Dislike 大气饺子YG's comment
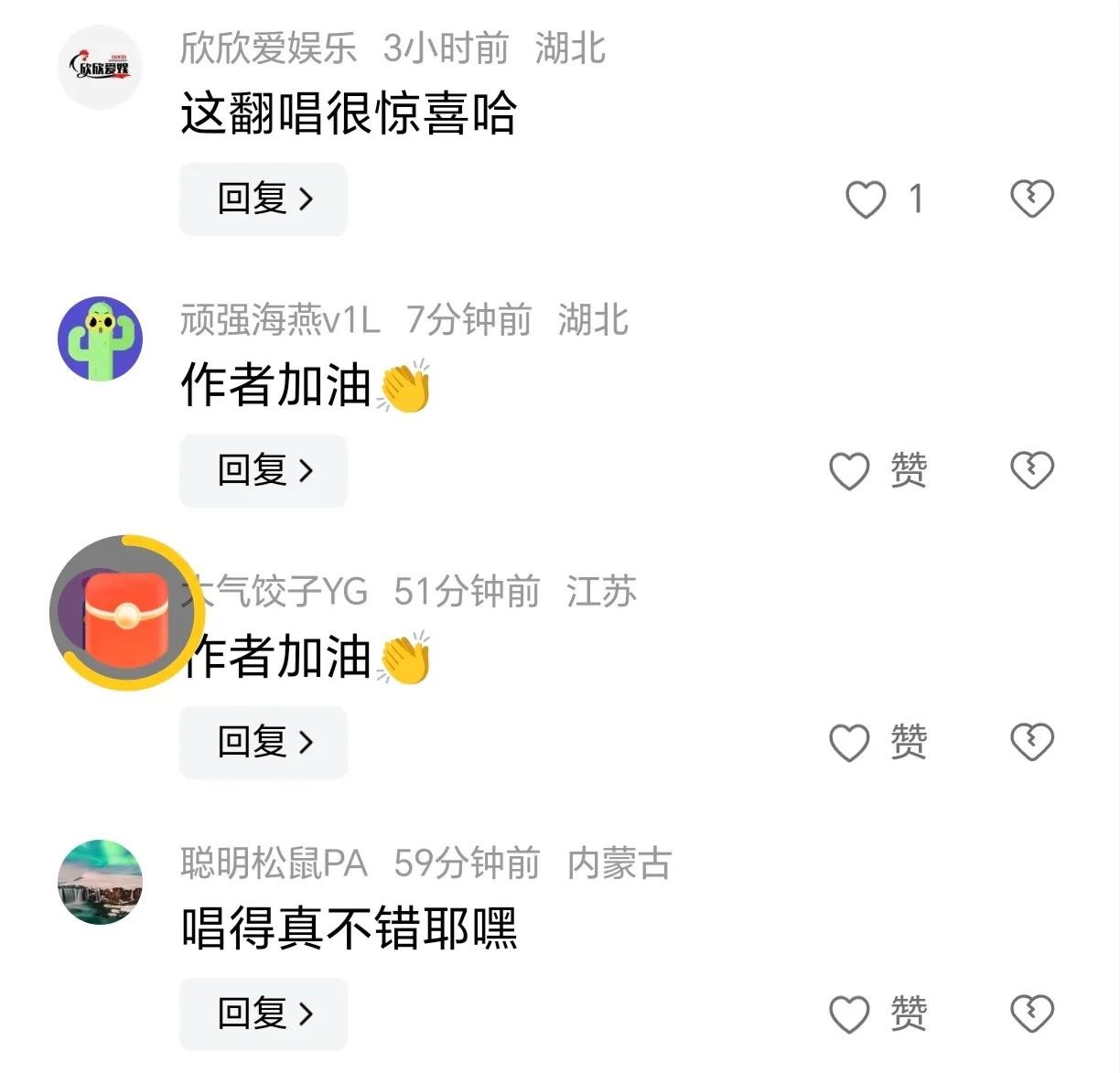 (1032, 742)
